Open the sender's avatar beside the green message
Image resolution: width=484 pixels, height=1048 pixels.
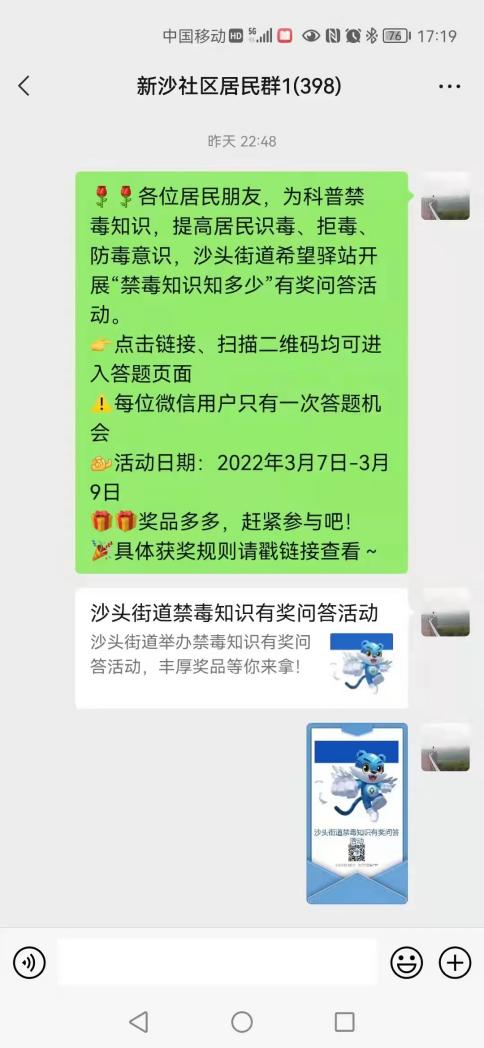click(445, 196)
